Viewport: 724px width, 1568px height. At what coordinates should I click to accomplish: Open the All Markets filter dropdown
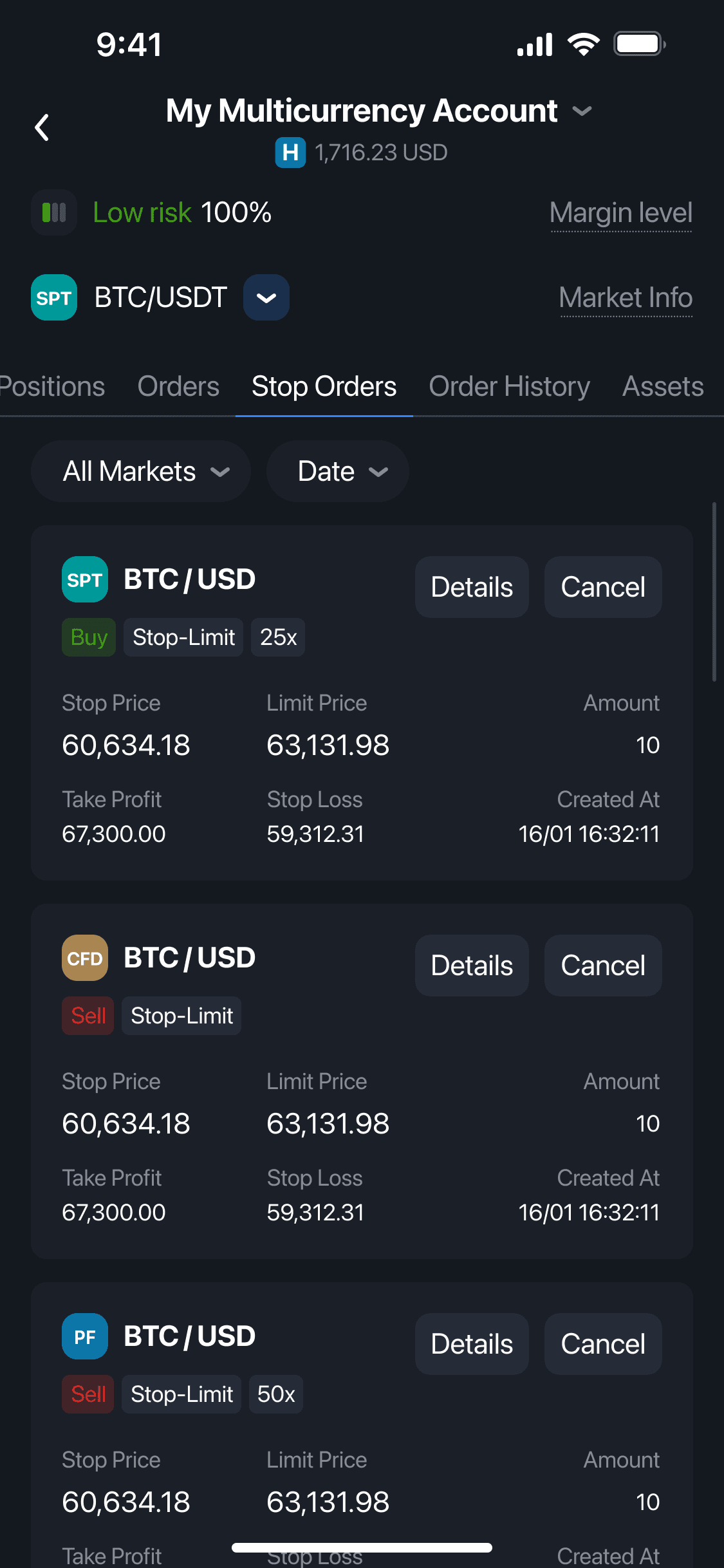[140, 471]
